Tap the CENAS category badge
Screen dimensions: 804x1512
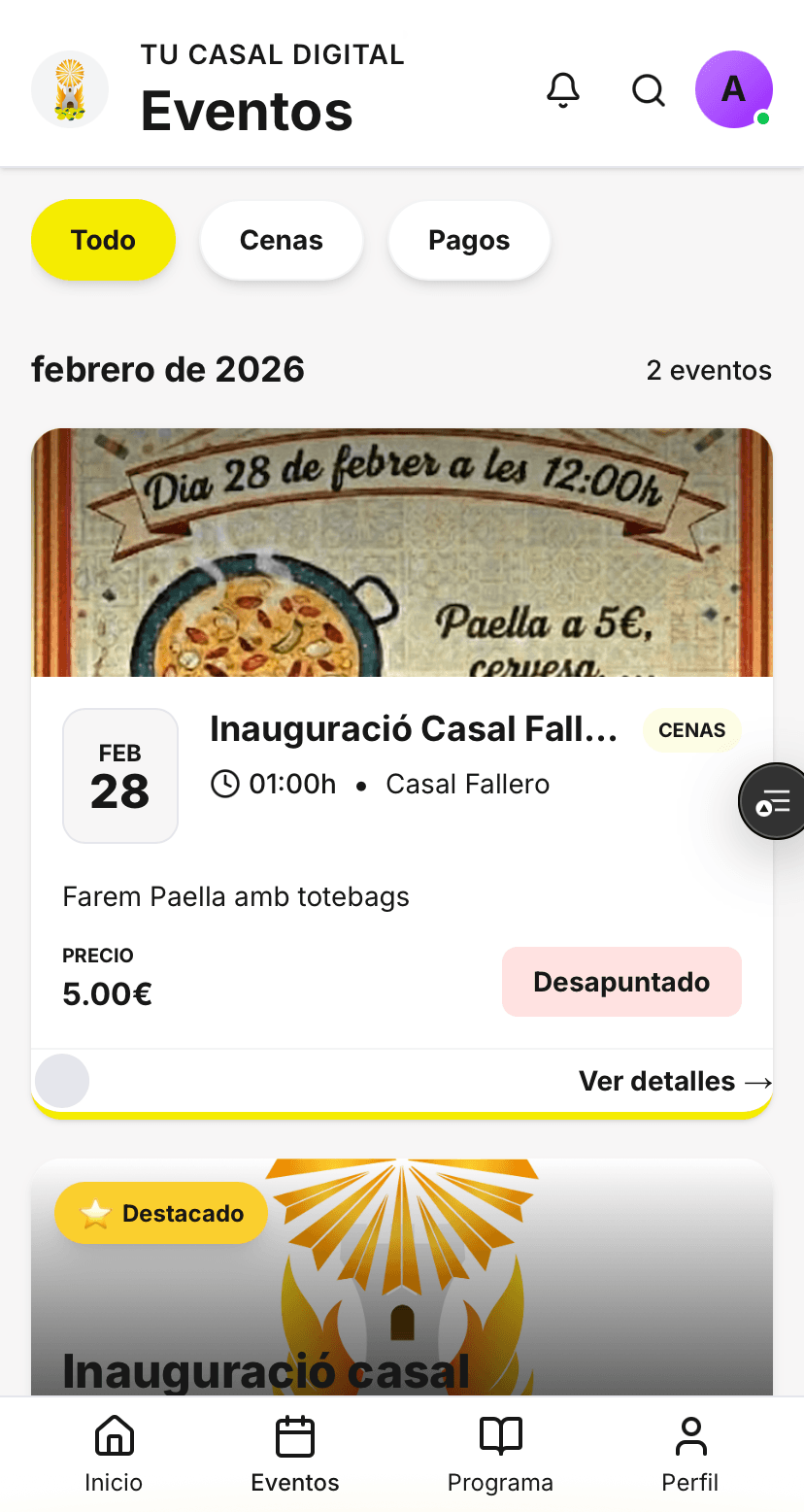pos(691,730)
